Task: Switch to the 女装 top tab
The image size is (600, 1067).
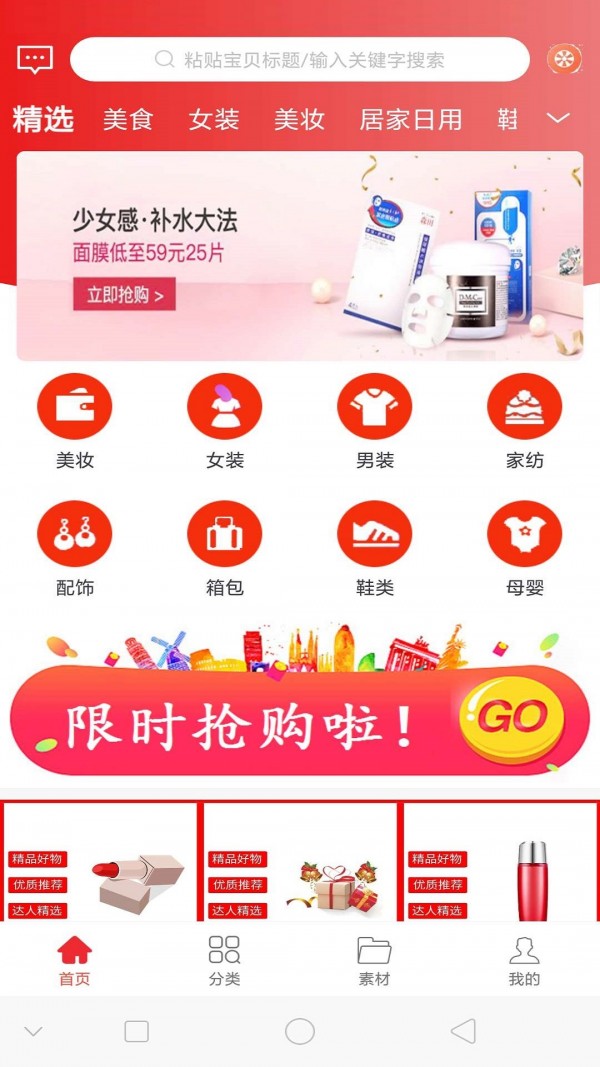Action: [x=214, y=120]
